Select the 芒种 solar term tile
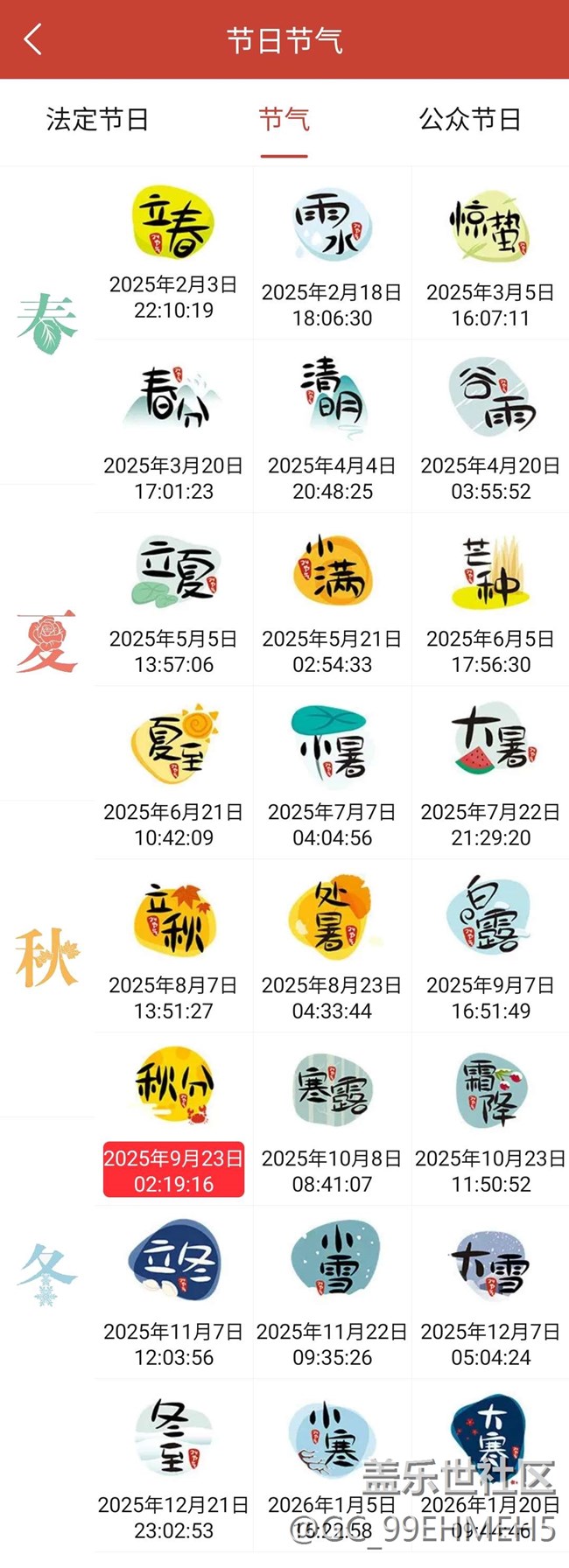The height and width of the screenshot is (1568, 569). pyautogui.click(x=490, y=602)
